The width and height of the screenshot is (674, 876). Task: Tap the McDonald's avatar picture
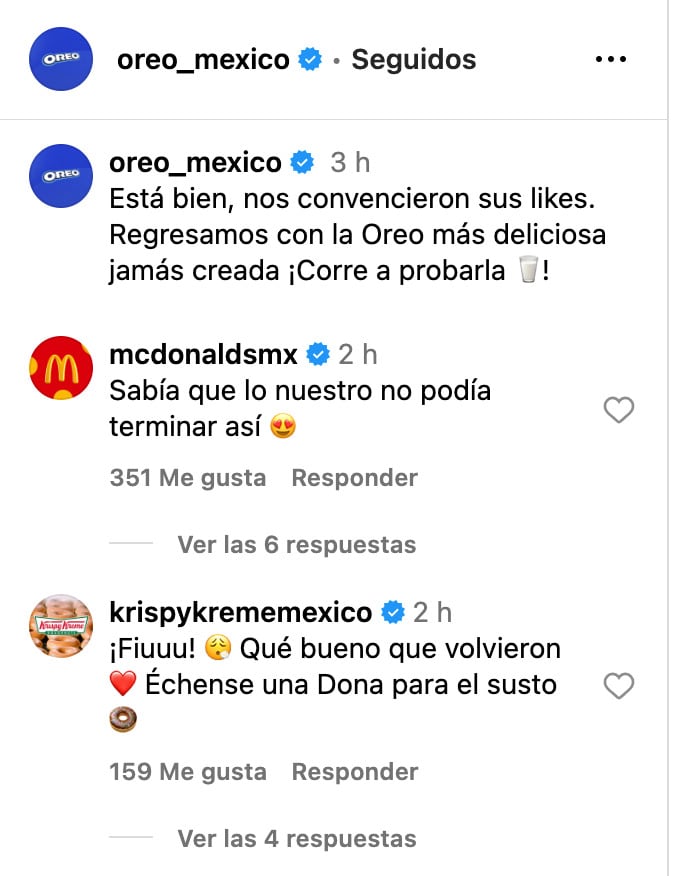pos(61,369)
